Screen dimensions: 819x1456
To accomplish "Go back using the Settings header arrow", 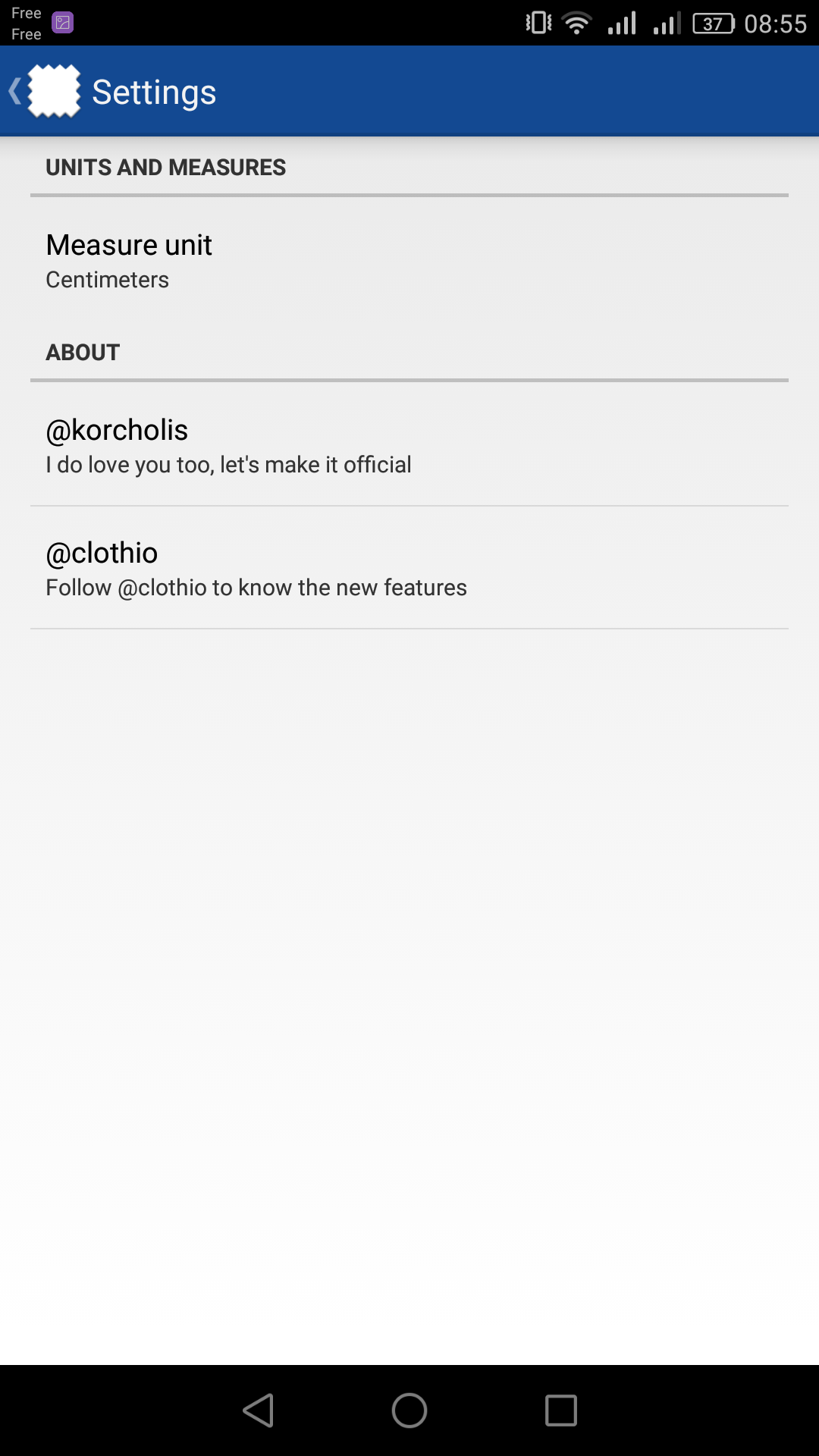I will tap(15, 92).
